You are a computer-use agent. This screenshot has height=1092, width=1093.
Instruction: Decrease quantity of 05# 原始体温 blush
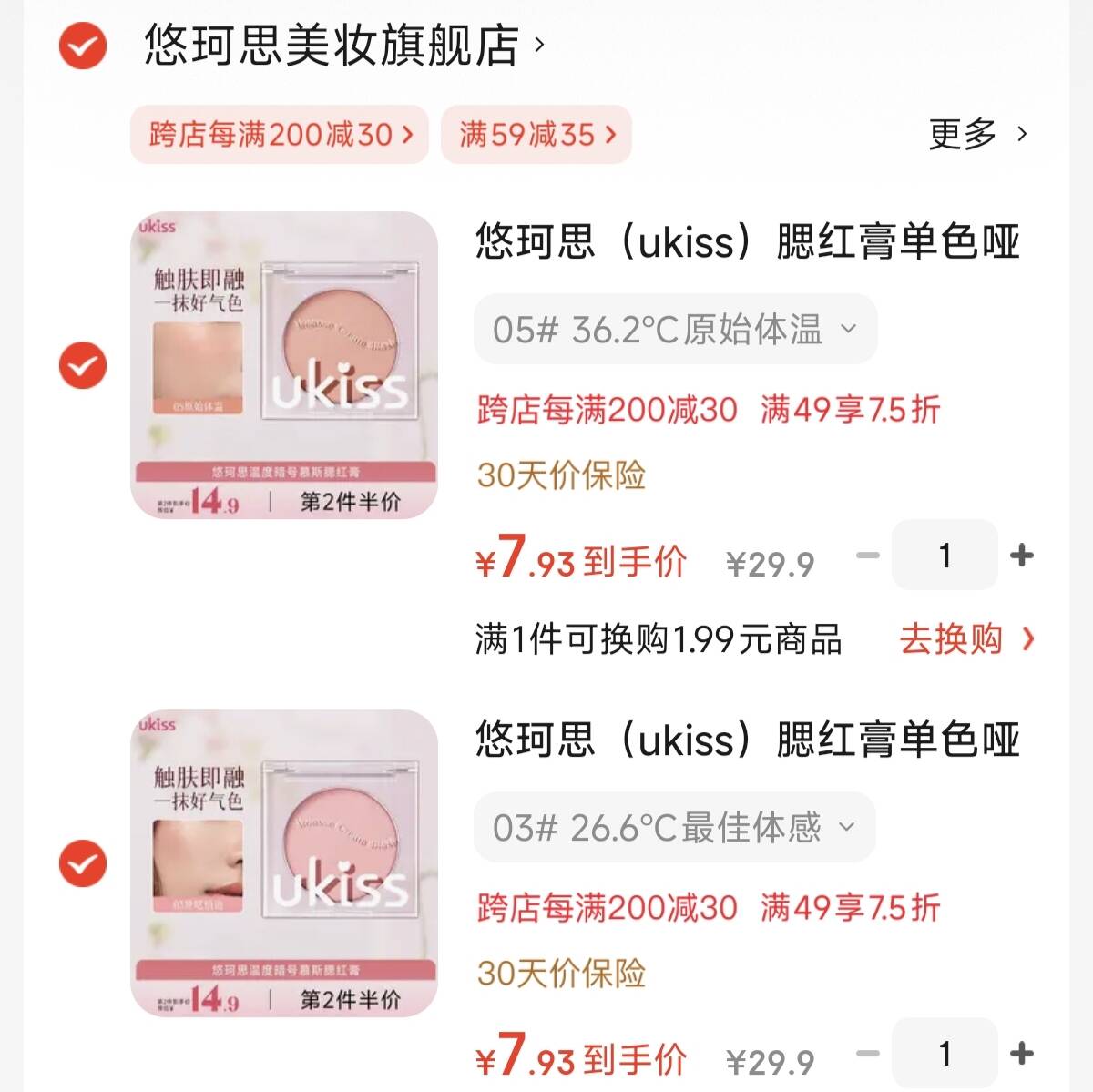tap(868, 555)
